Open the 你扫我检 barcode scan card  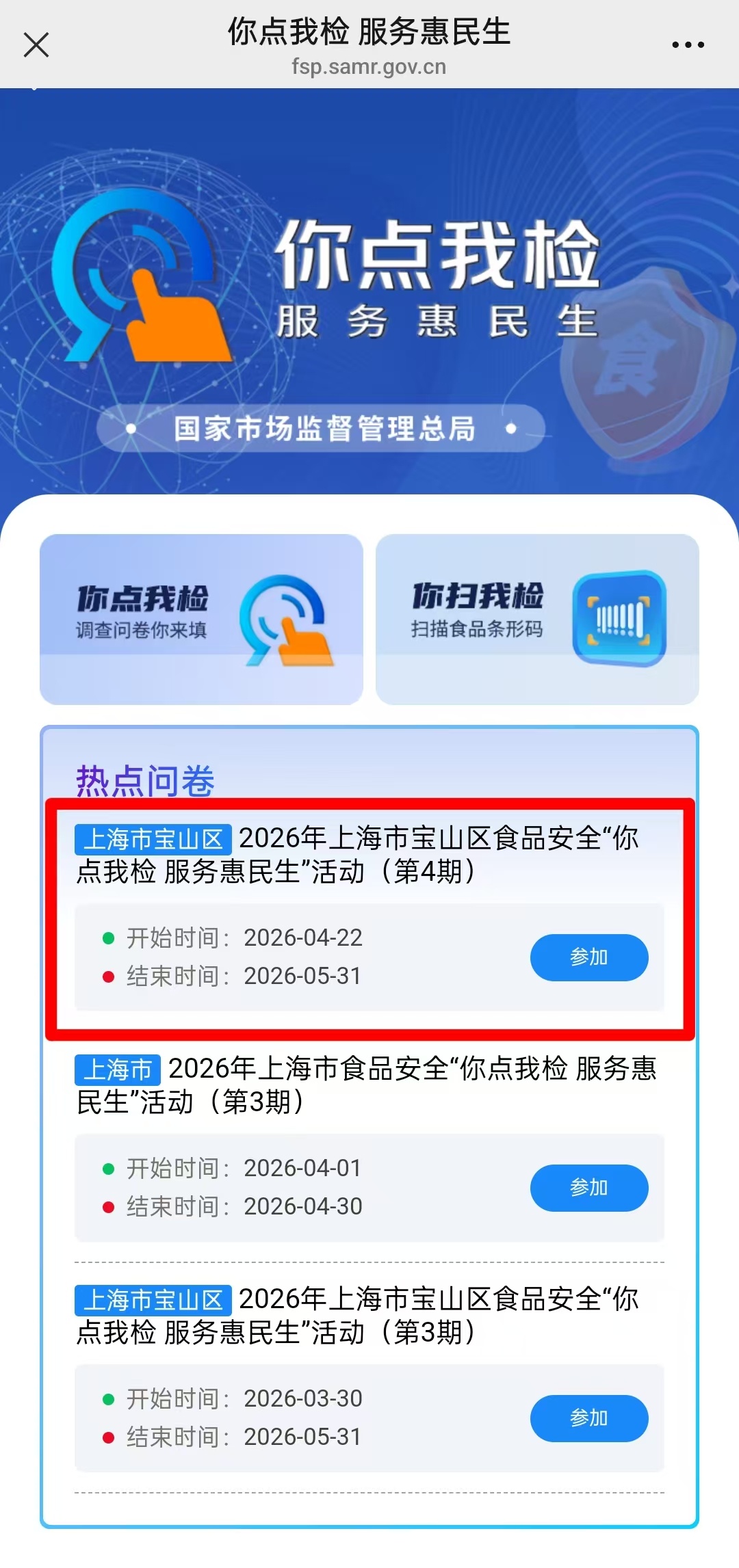point(537,620)
